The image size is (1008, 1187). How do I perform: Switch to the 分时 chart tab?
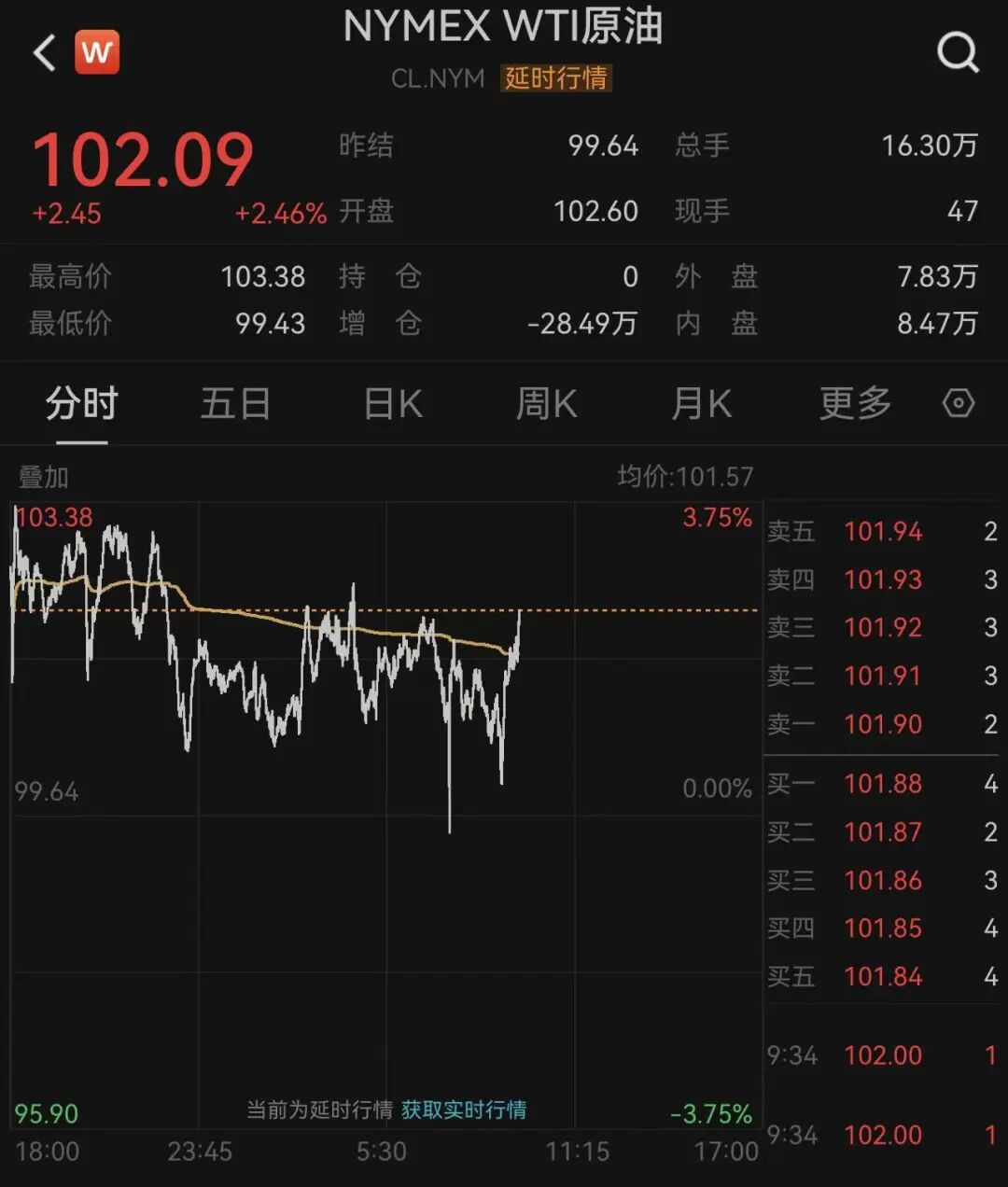82,404
